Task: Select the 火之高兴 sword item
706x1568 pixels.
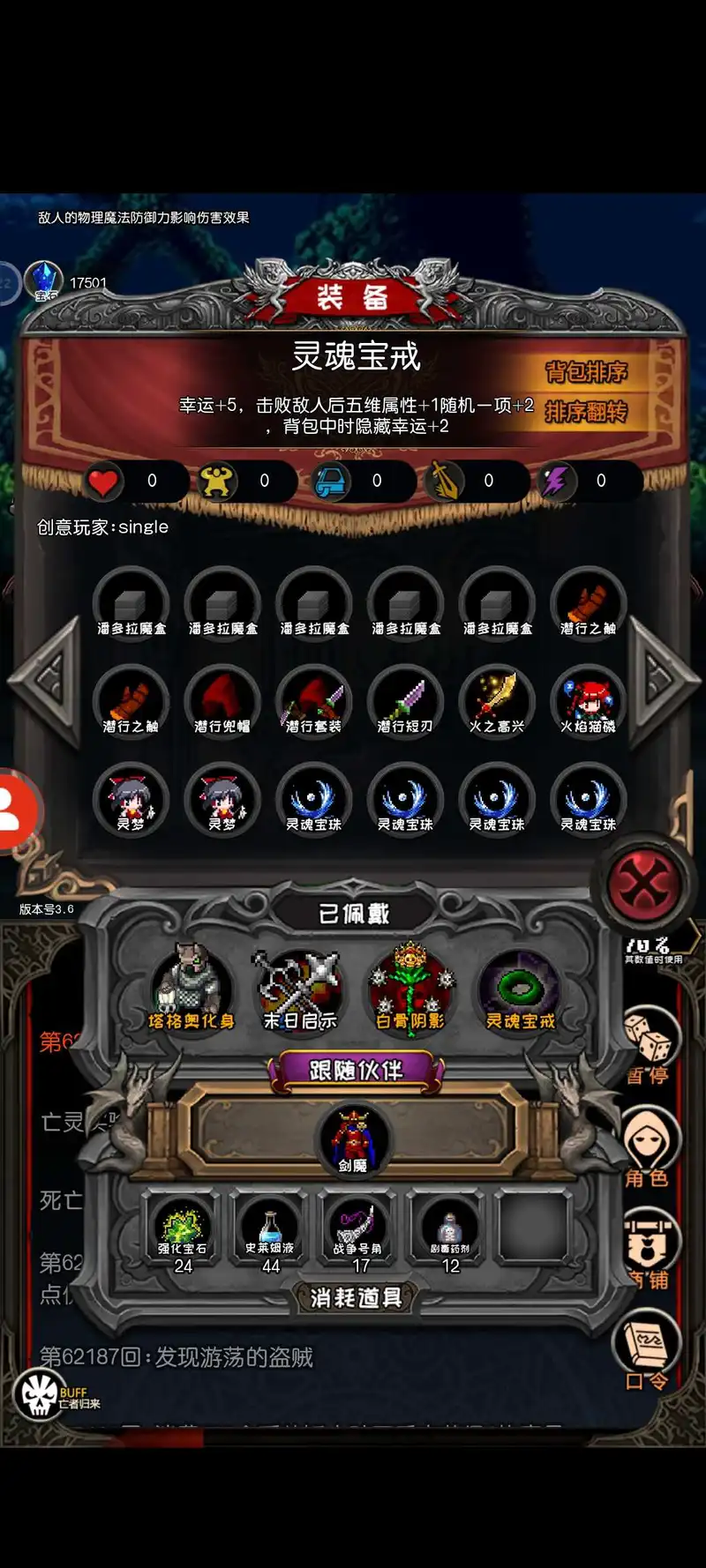Action: (497, 702)
